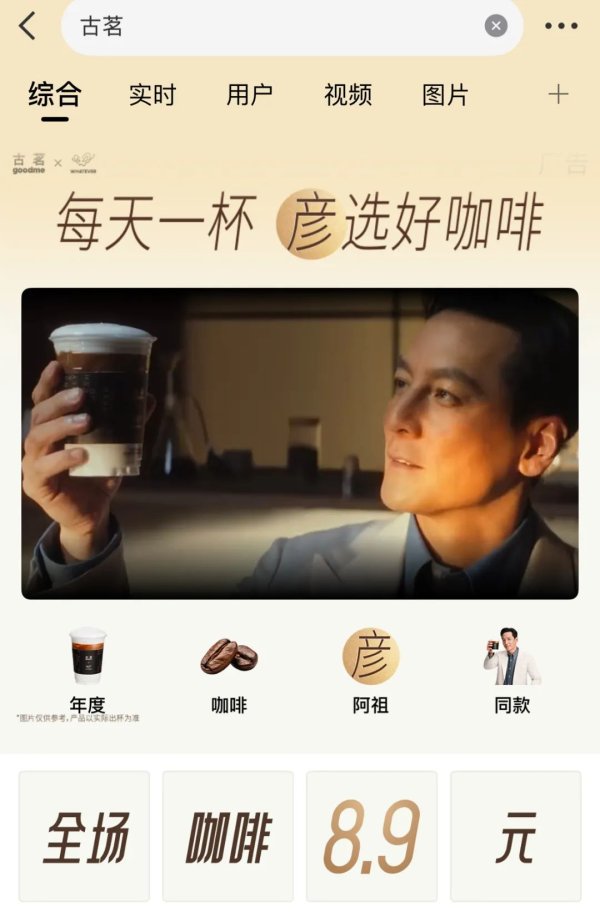Screen dimensions: 600x922
Task: Select the 视频 tab
Action: tap(348, 96)
